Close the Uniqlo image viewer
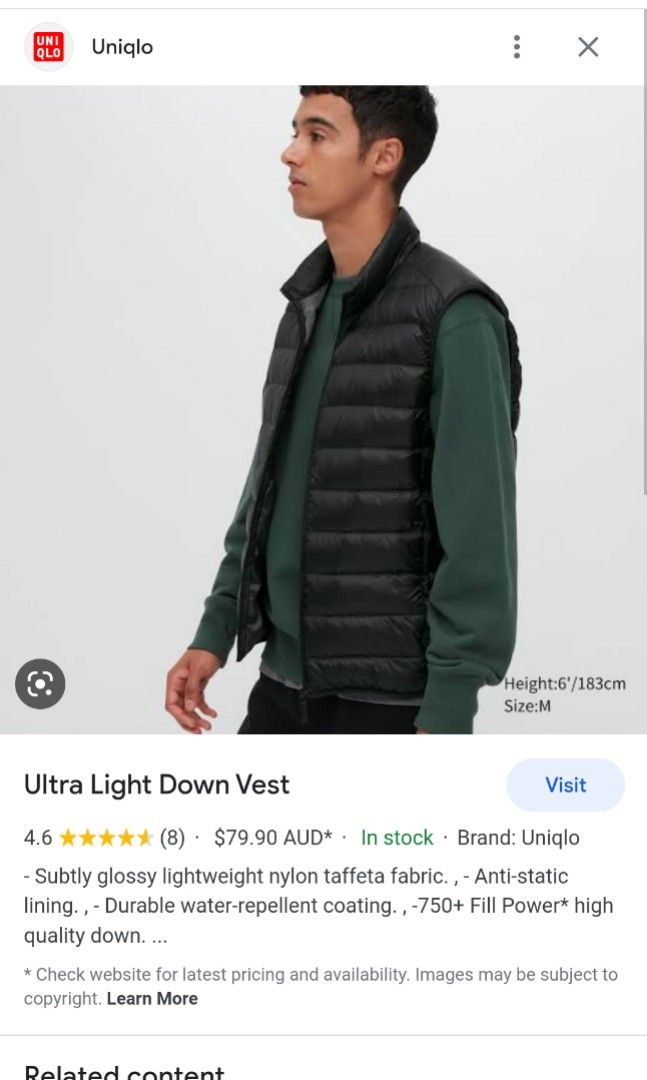Image resolution: width=647 pixels, height=1080 pixels. [x=588, y=47]
